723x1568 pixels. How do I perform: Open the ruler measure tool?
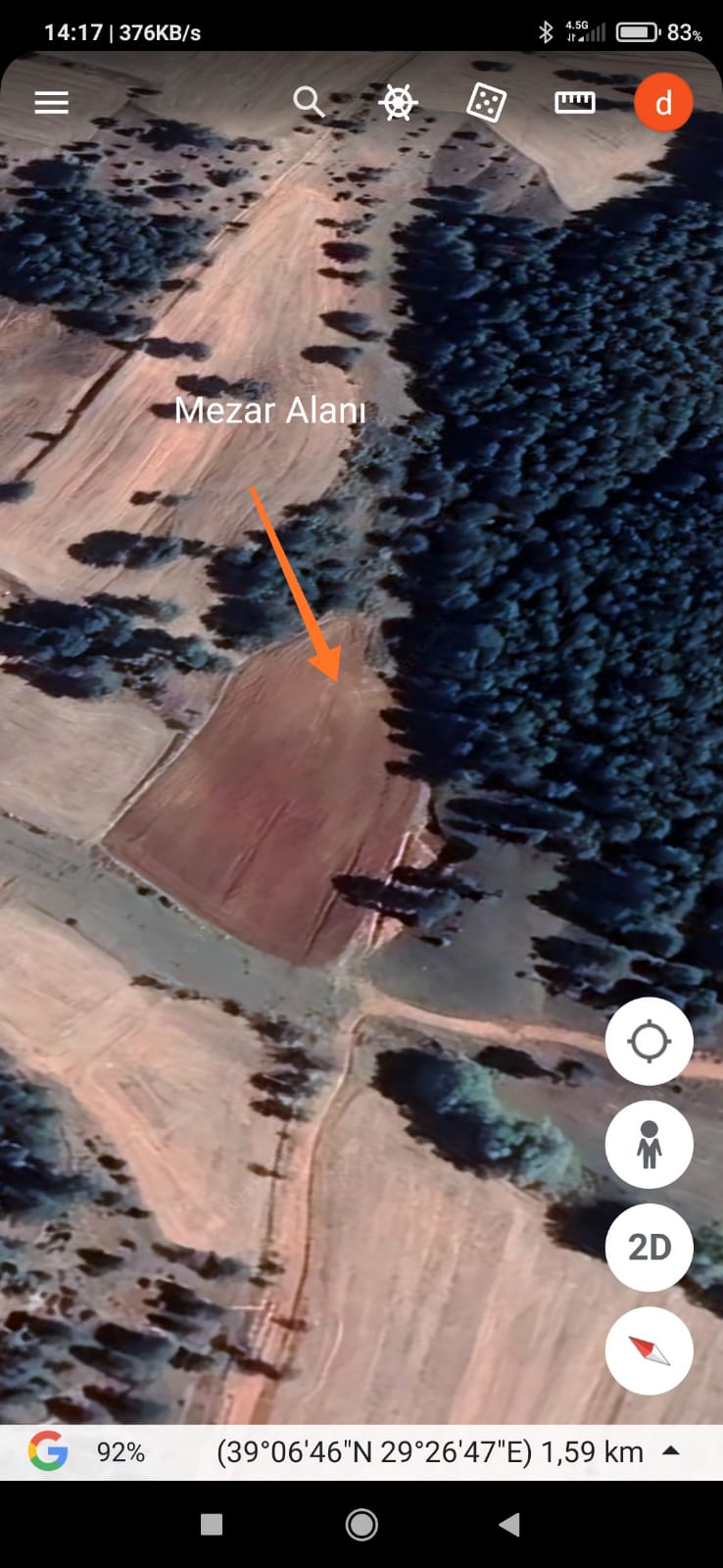pyautogui.click(x=575, y=102)
